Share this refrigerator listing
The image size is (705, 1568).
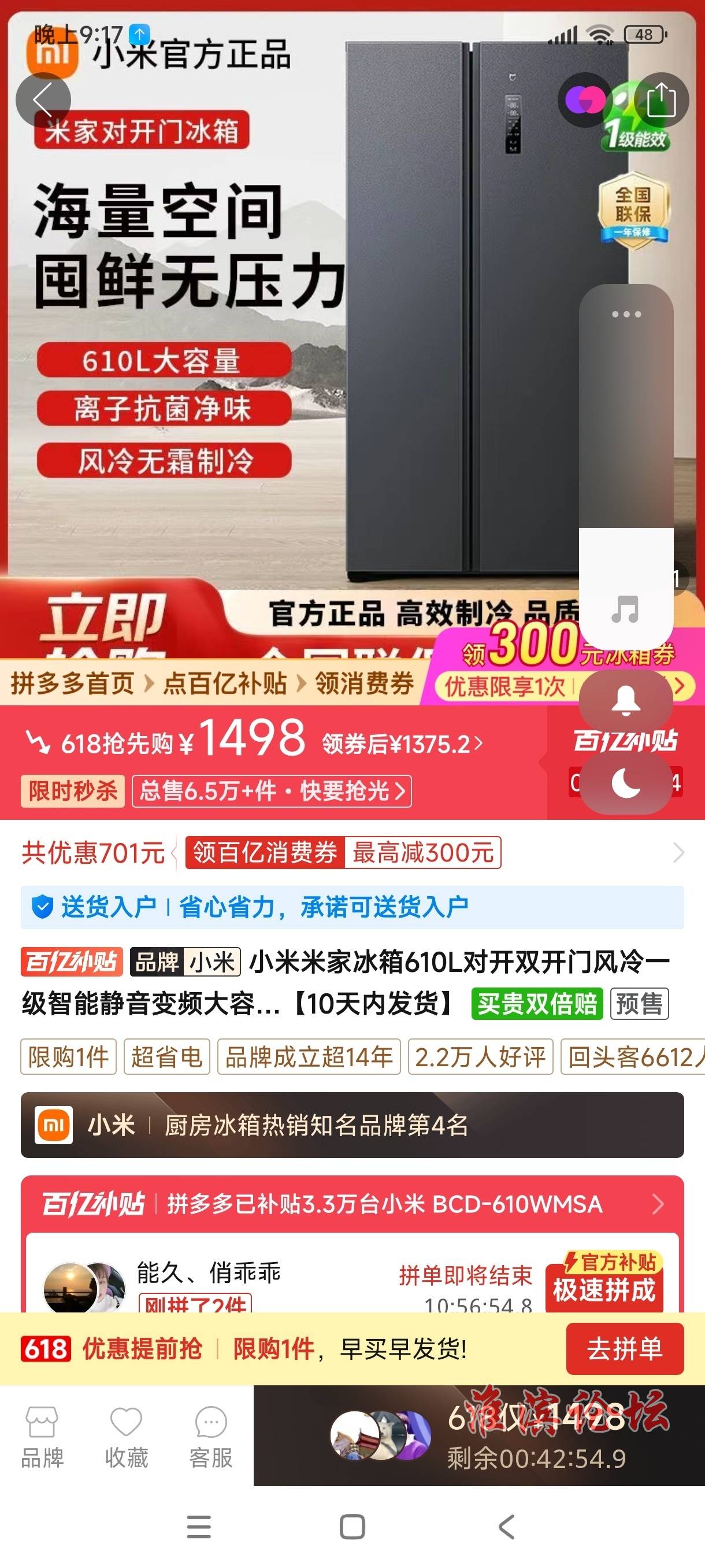(661, 99)
